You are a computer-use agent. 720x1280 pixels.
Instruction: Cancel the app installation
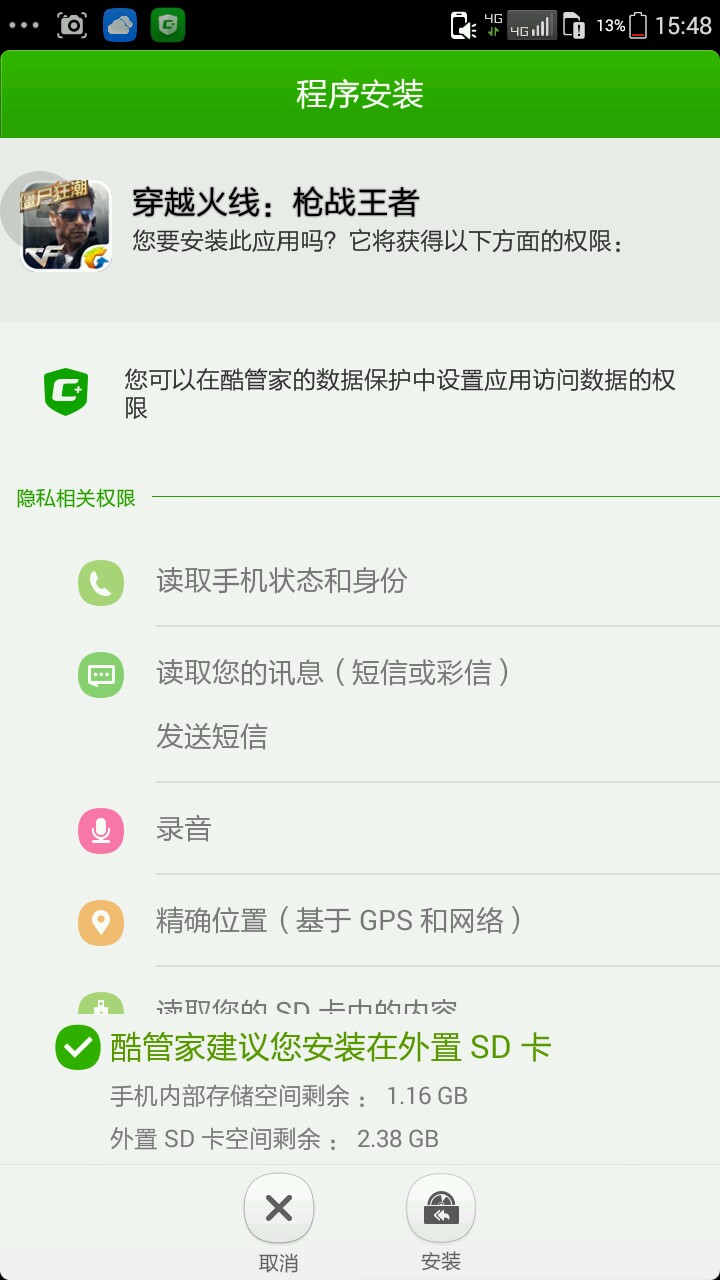278,1209
